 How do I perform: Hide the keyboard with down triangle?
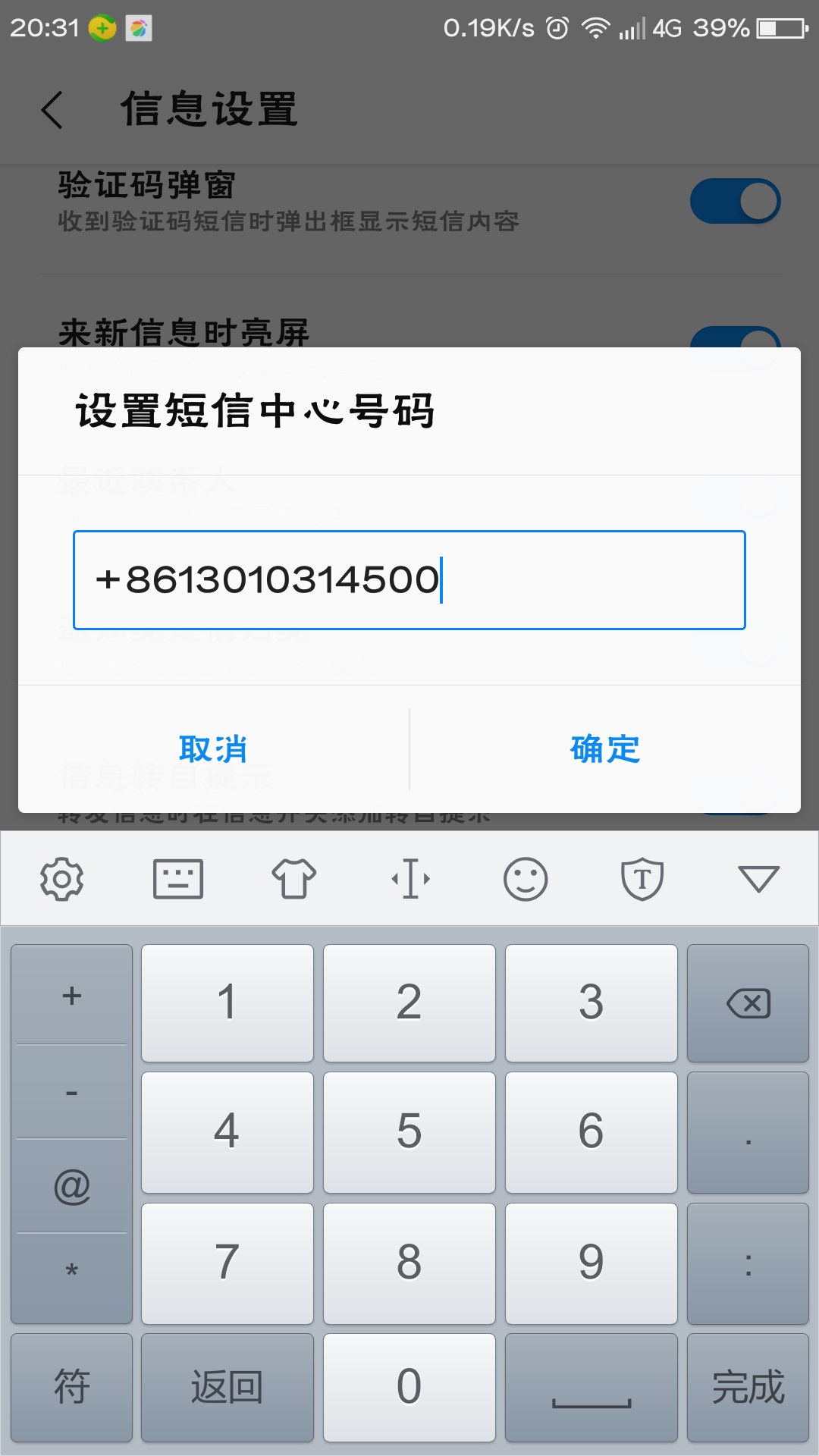coord(758,879)
